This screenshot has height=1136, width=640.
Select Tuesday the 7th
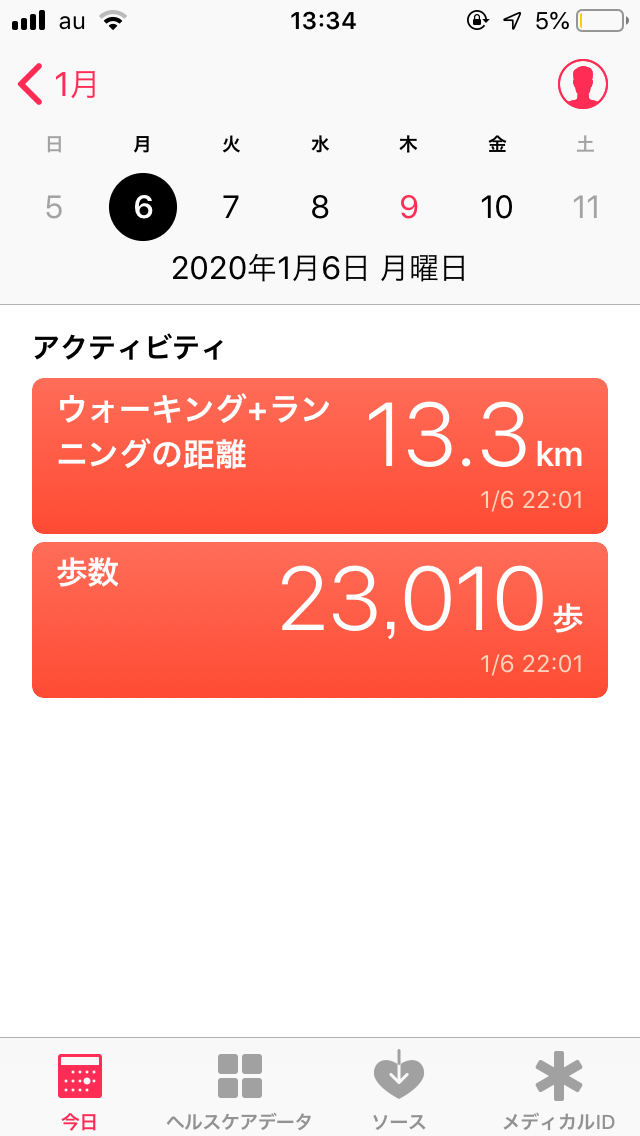tap(230, 207)
